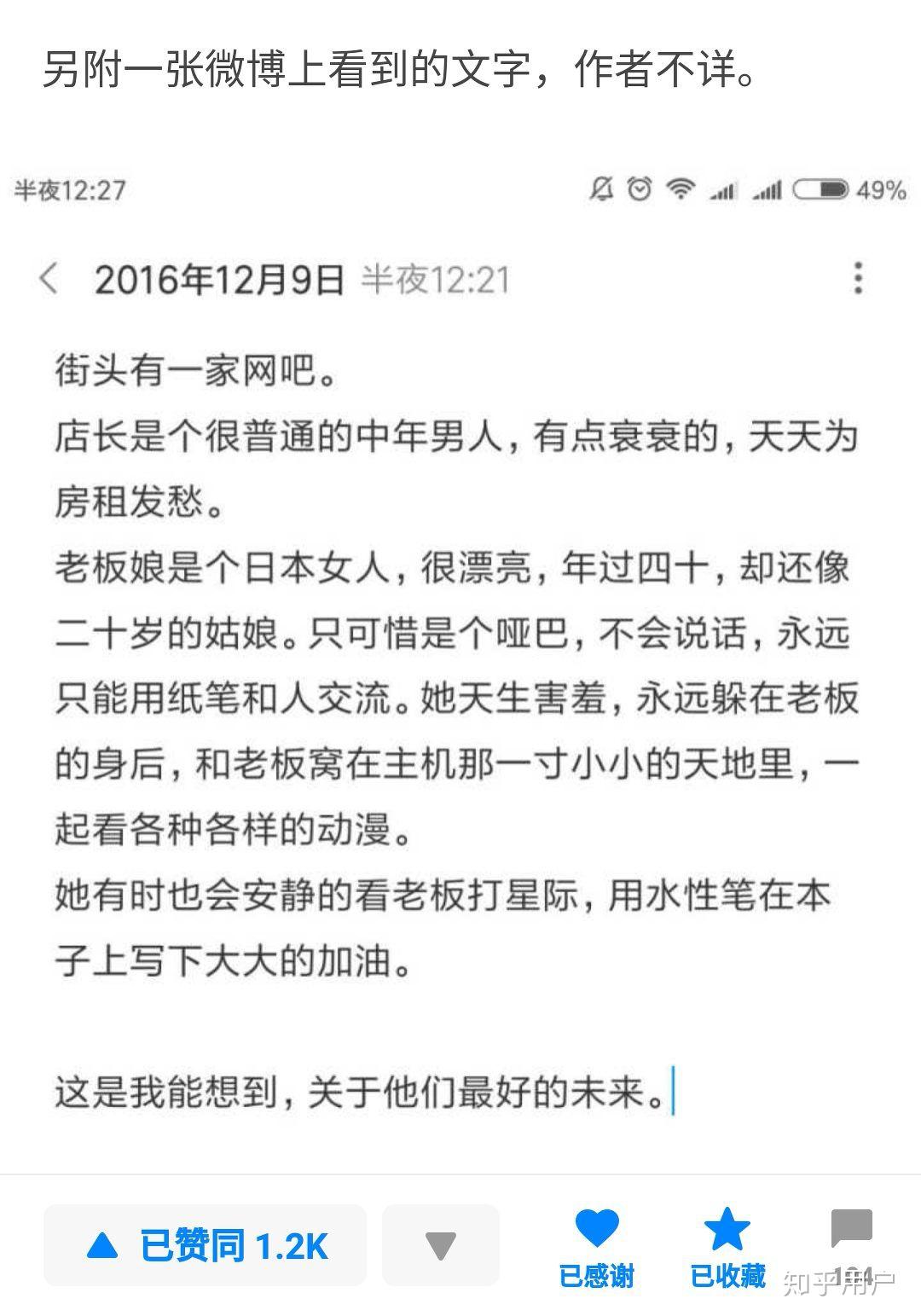Collapse the note with the back chevron
921x1316 pixels.
(x=48, y=278)
